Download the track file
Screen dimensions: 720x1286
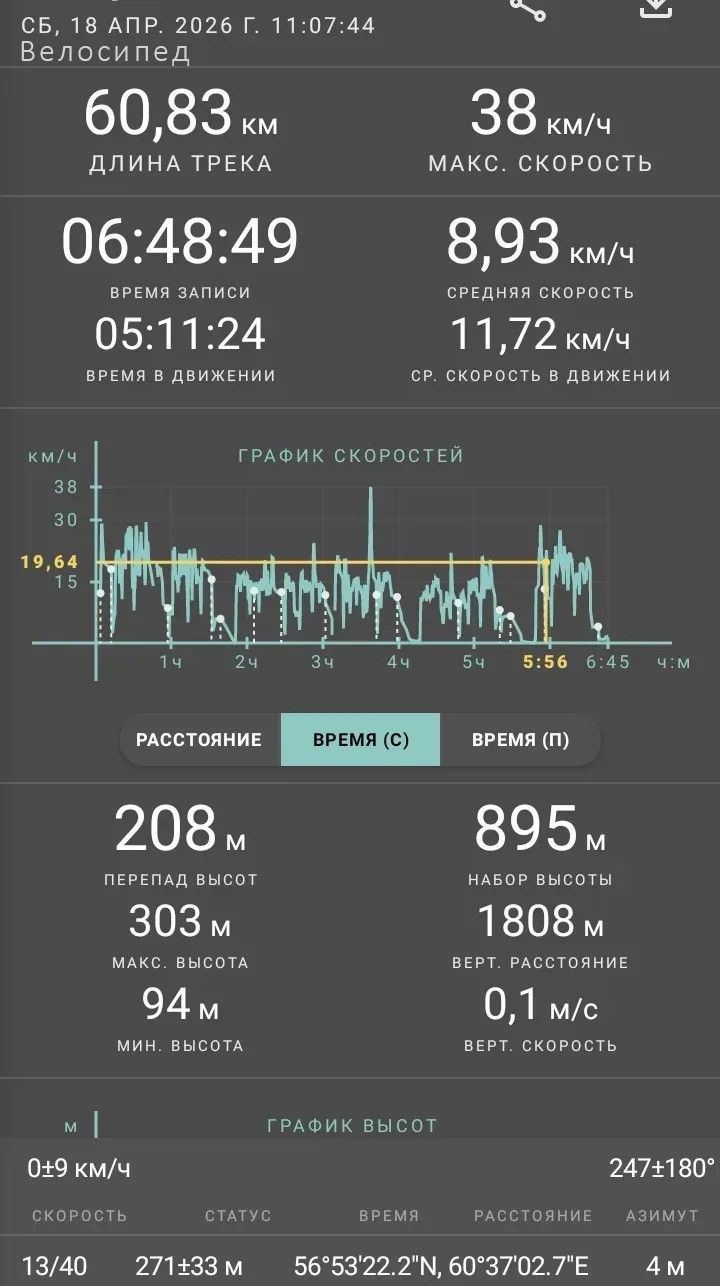click(655, 8)
